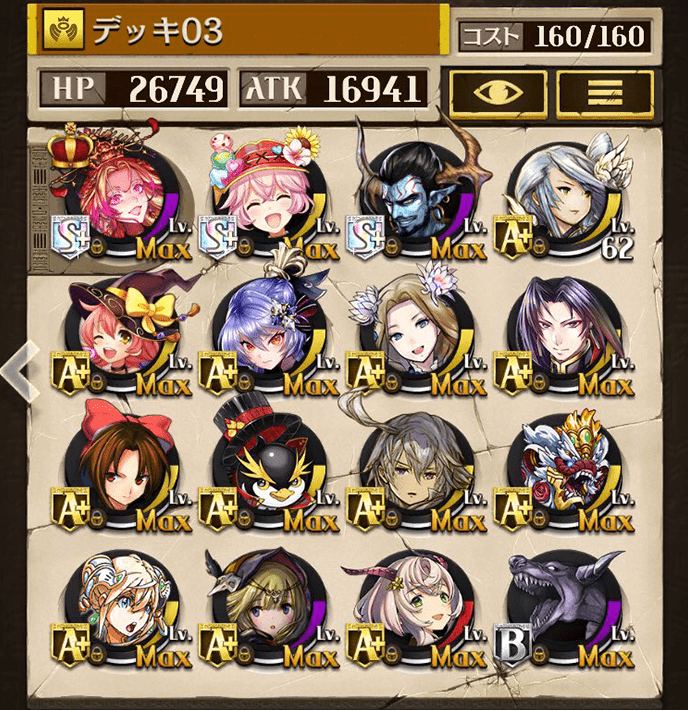
Task: Select the blonde girl with goggles
Action: click(x=120, y=606)
